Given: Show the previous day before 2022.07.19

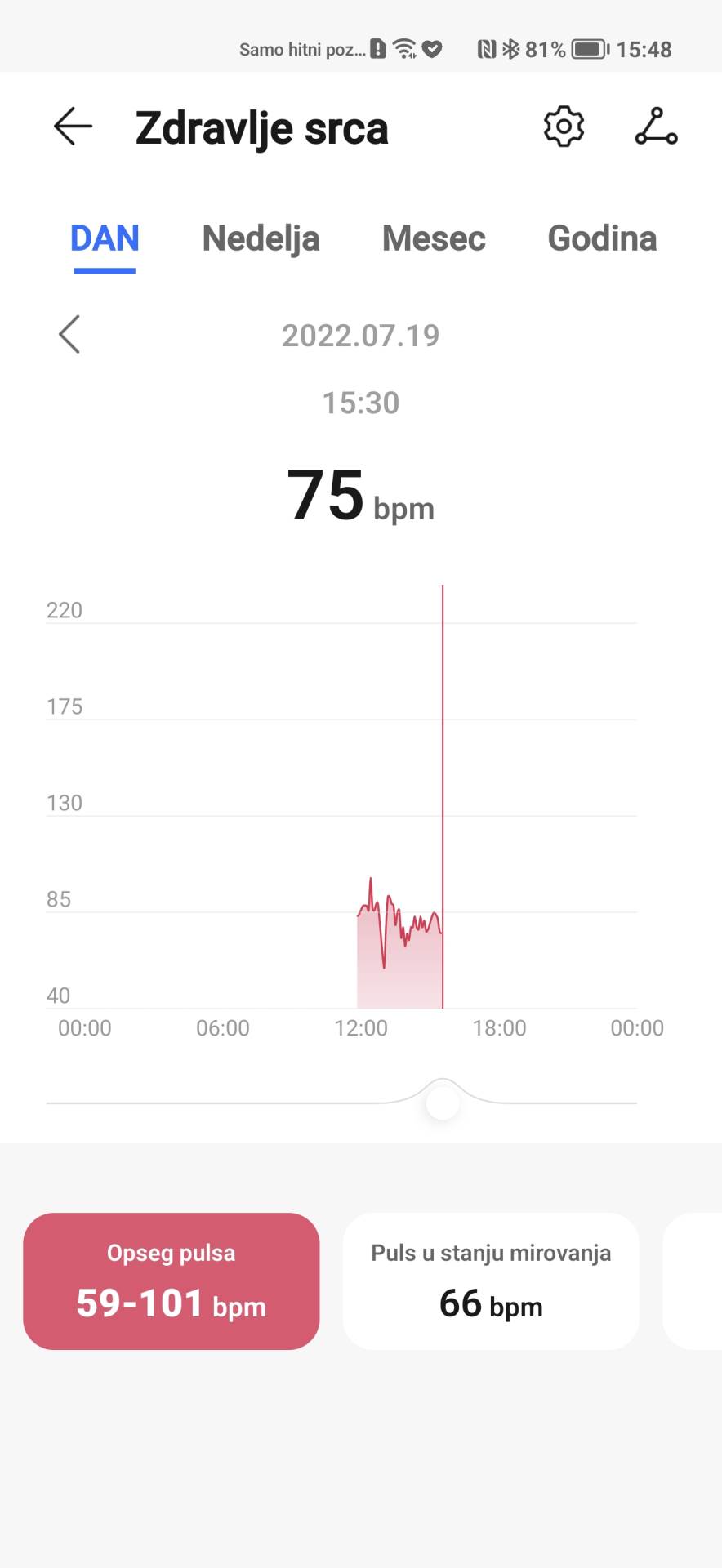Looking at the screenshot, I should point(69,335).
